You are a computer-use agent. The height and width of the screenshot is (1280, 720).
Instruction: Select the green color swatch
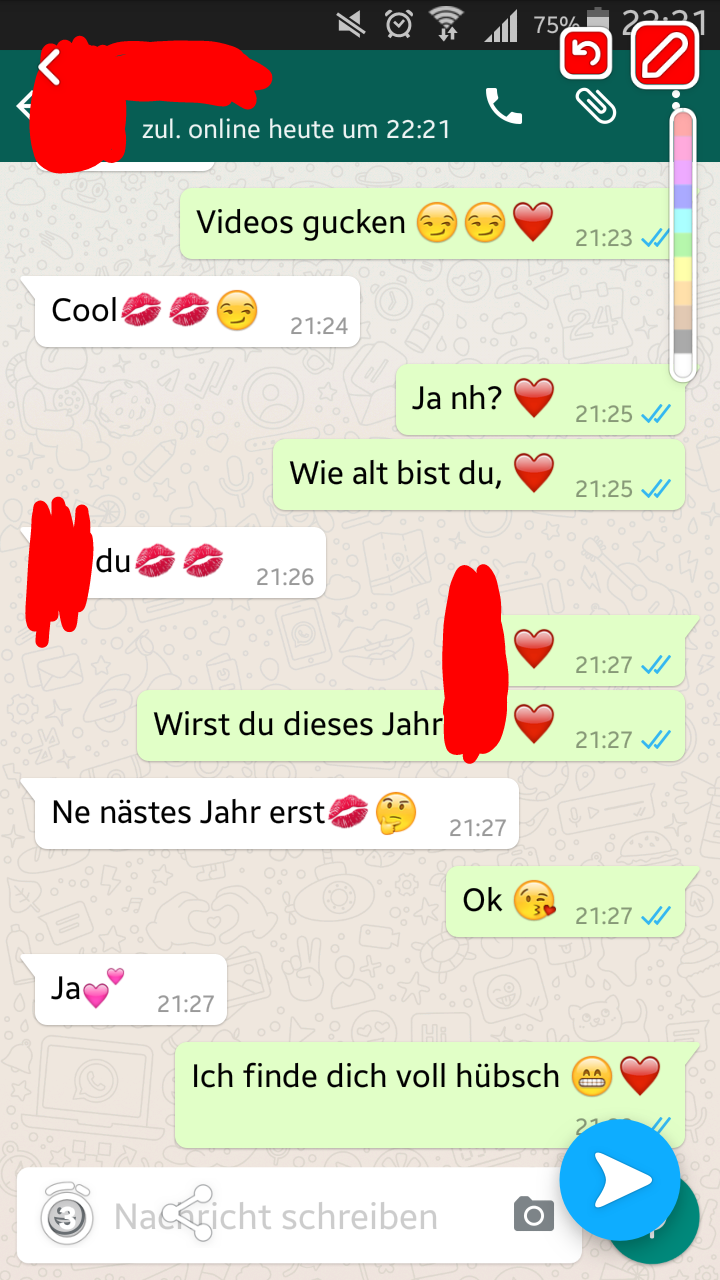(683, 245)
